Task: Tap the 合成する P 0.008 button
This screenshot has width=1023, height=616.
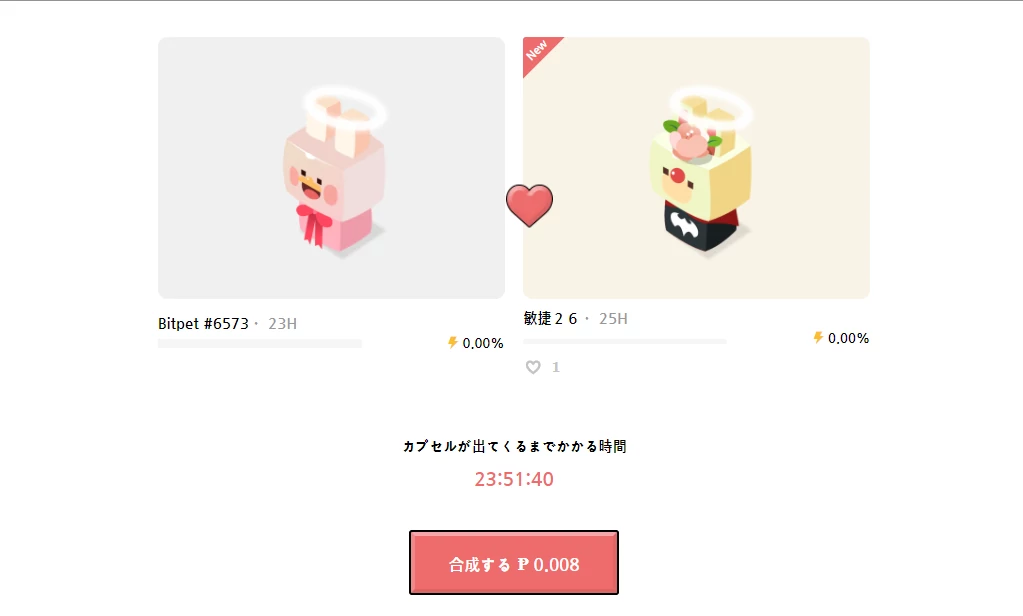Action: pos(513,563)
